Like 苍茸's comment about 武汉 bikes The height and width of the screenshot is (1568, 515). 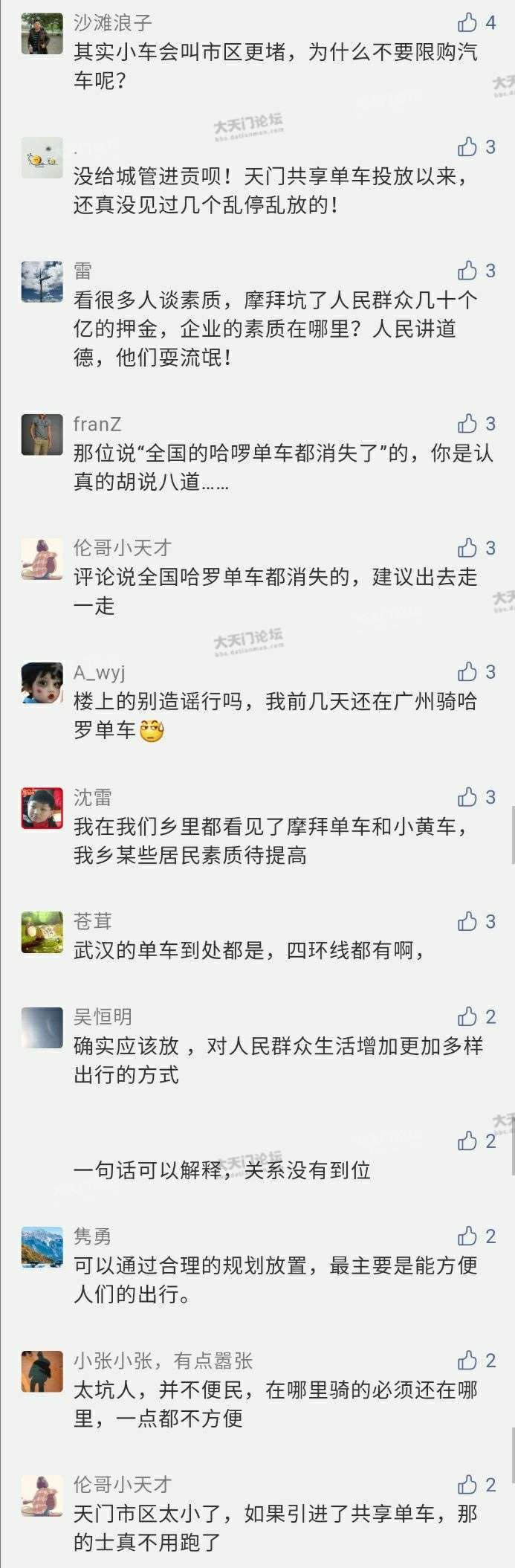[467, 921]
